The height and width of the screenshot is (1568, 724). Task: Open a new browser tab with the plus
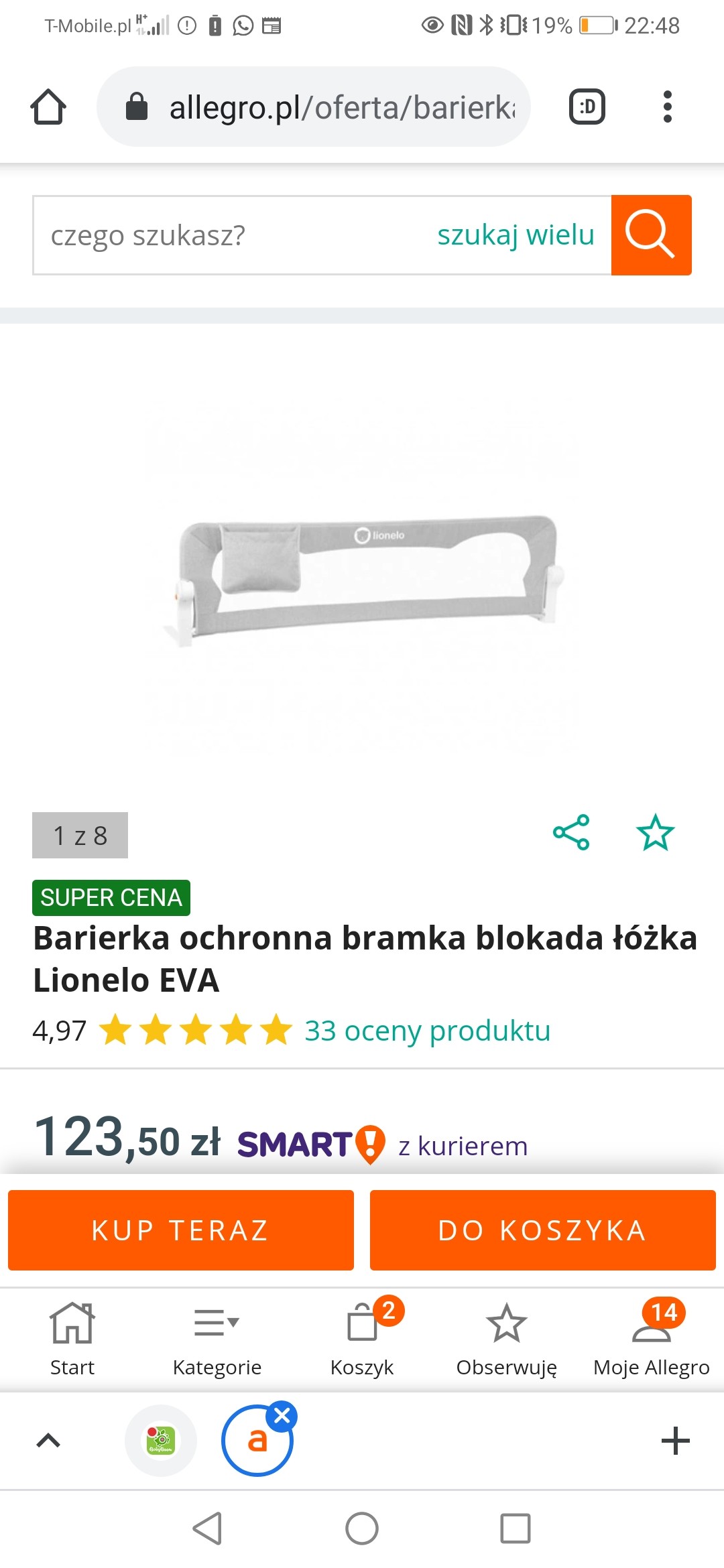(x=675, y=1441)
